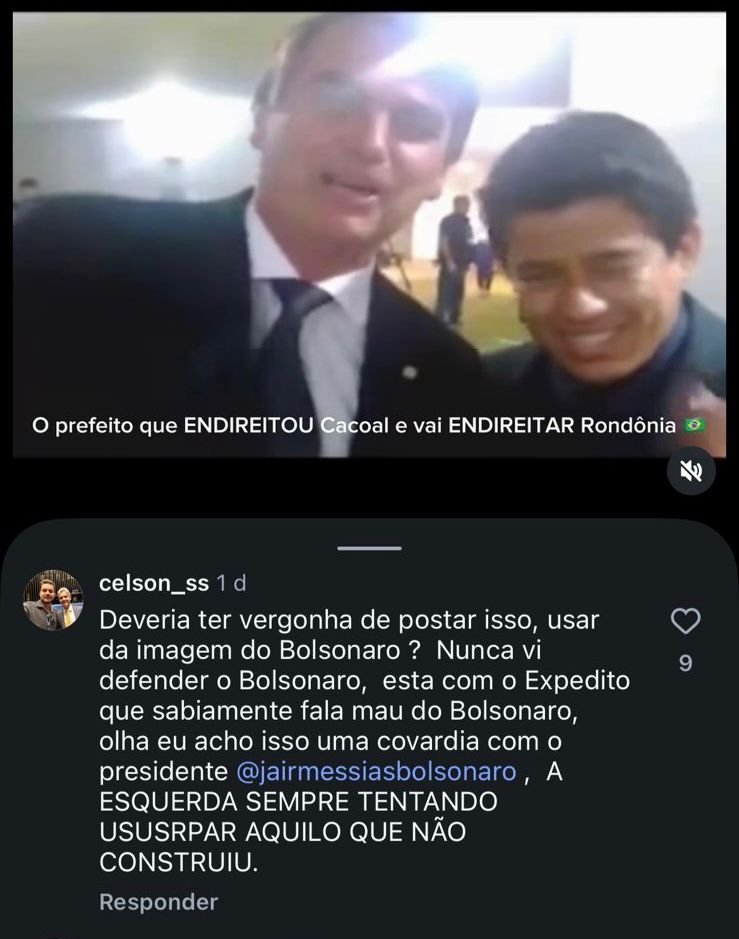The image size is (739, 939).
Task: Like the comment by celson_ss
Action: [x=685, y=622]
